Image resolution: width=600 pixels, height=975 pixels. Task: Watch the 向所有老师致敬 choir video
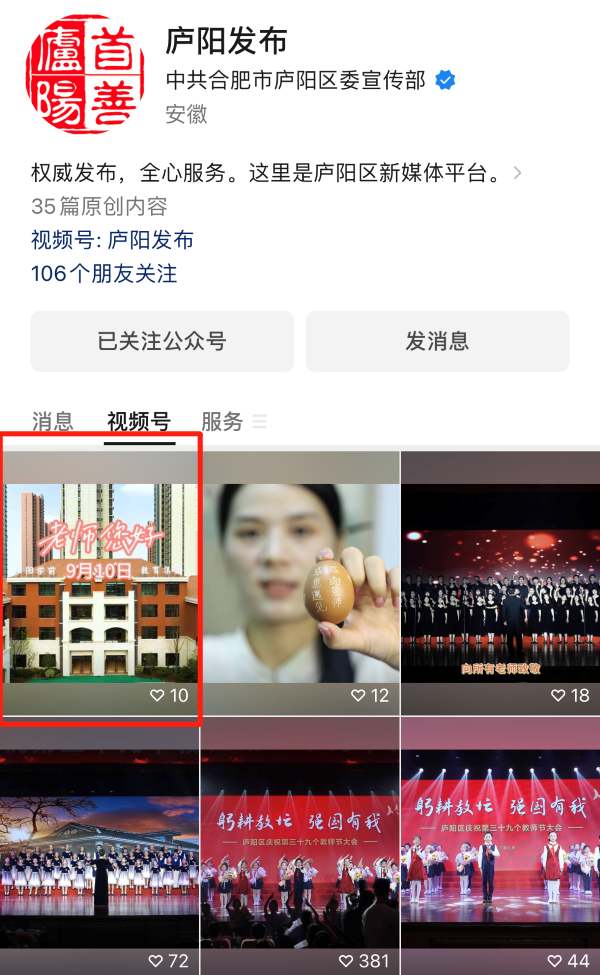500,582
